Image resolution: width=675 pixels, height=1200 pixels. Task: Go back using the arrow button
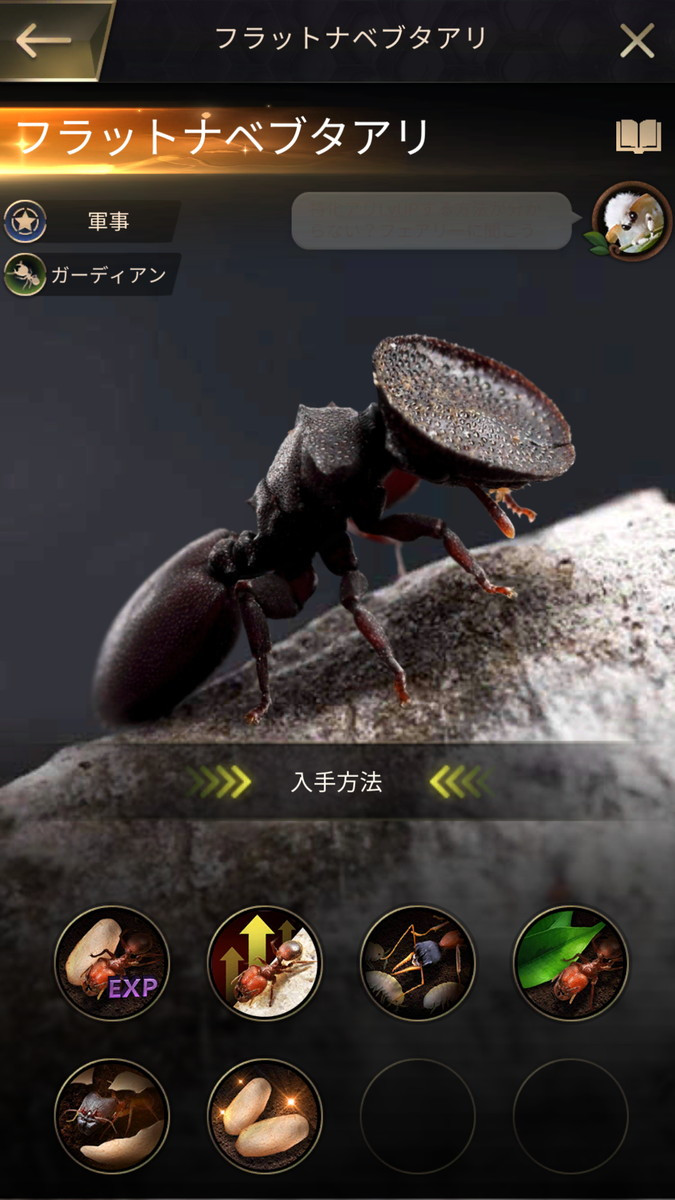(x=47, y=40)
